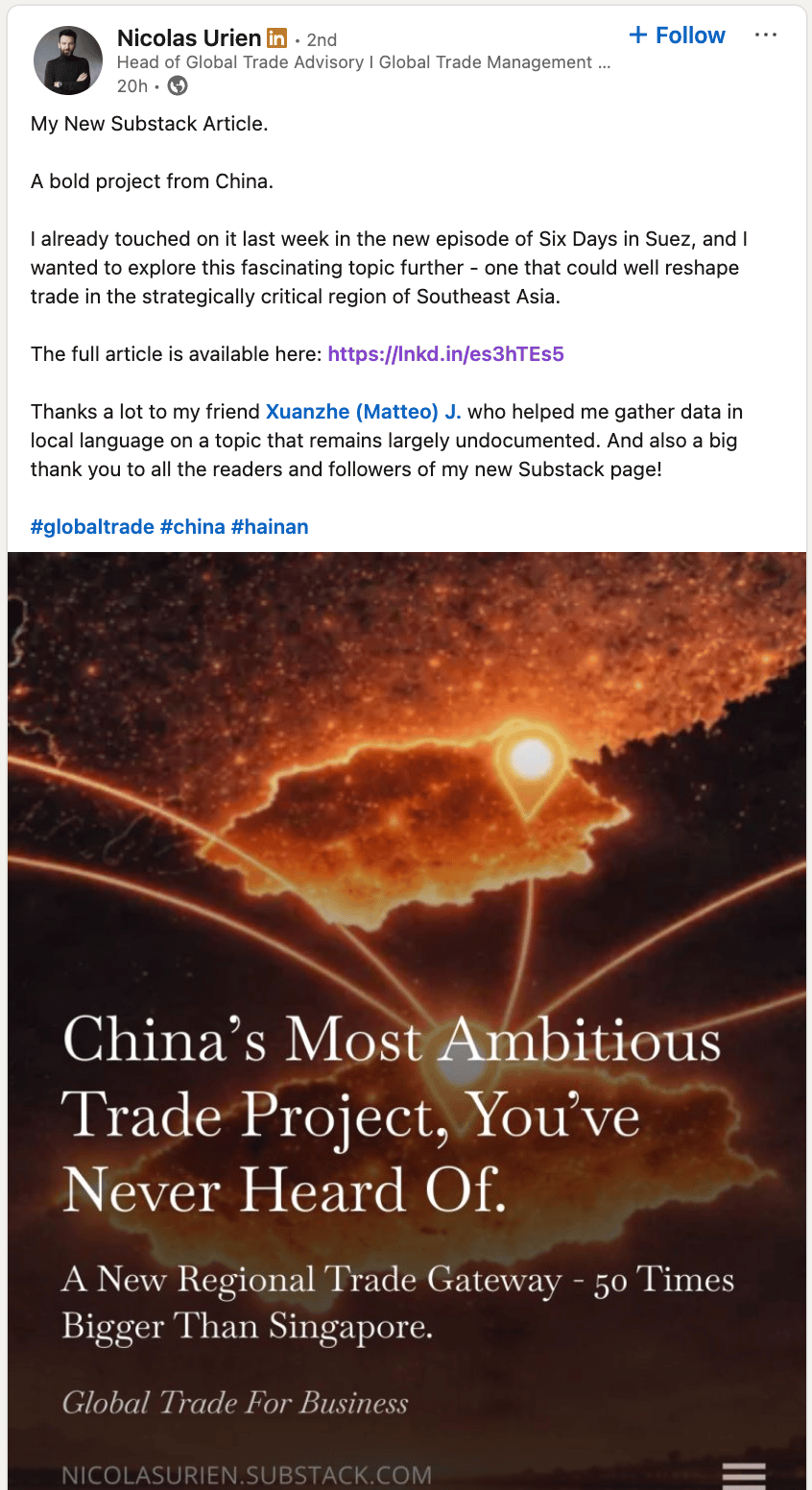Screen dimensions: 812x1490
Task: Open the #globaltrade hashtag
Action: [x=92, y=527]
